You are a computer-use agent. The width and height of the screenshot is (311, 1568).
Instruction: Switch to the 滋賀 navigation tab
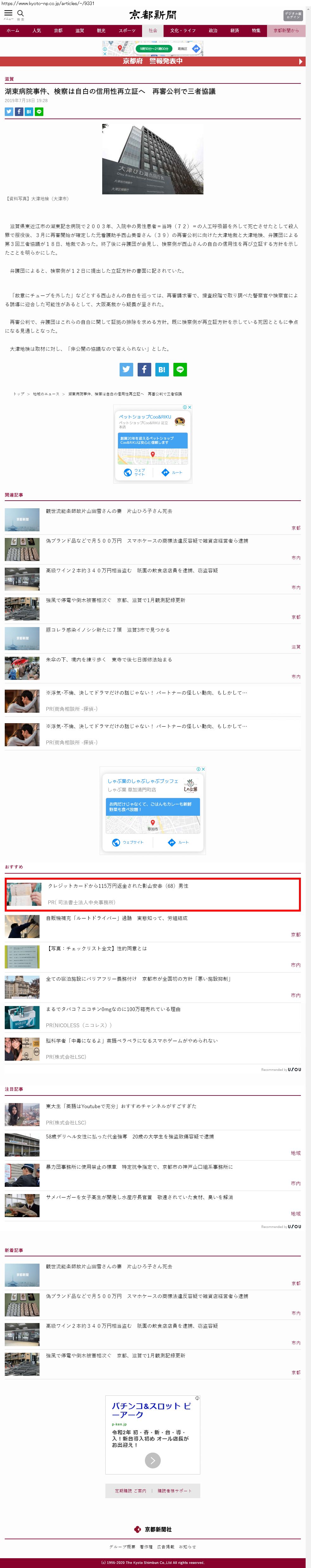(x=80, y=30)
